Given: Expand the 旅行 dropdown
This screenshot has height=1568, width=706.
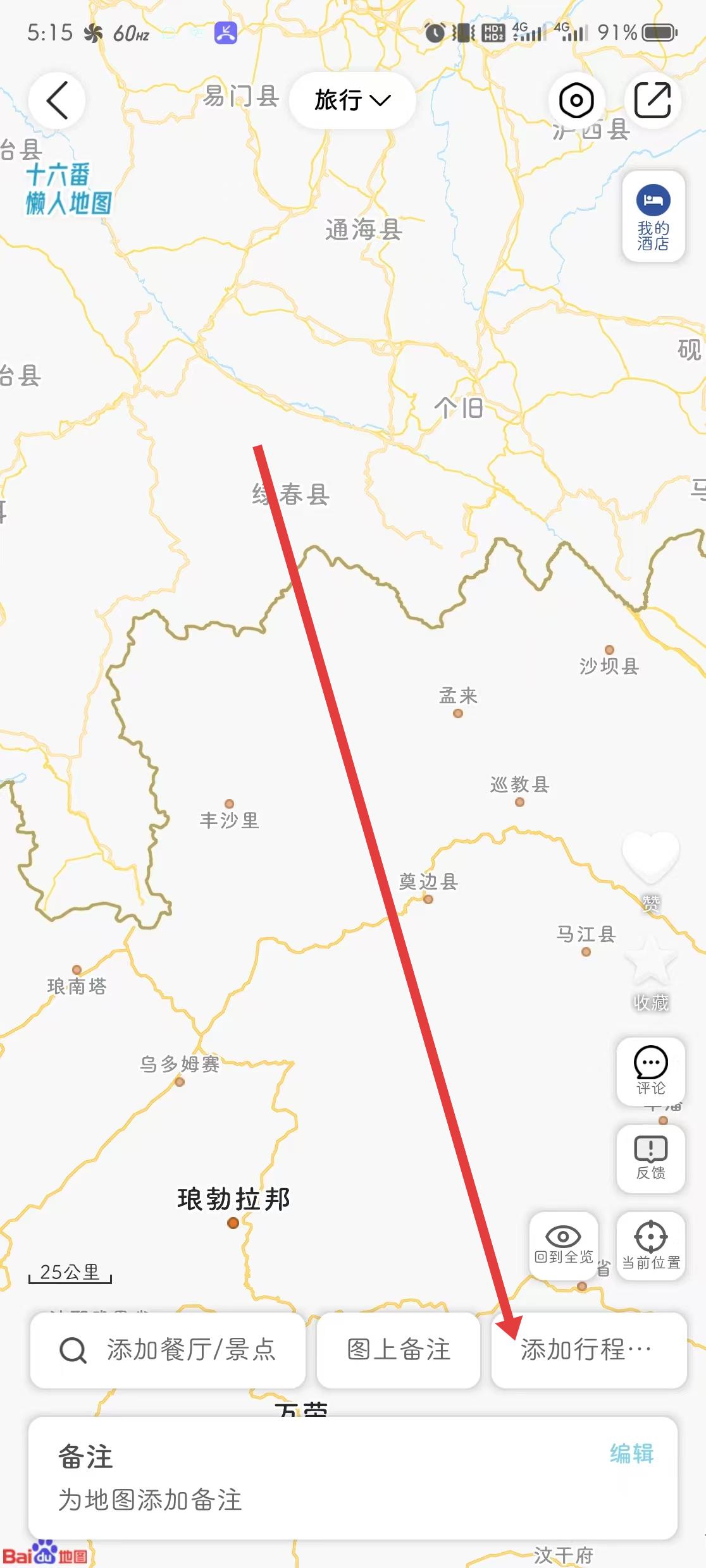Looking at the screenshot, I should click(352, 101).
